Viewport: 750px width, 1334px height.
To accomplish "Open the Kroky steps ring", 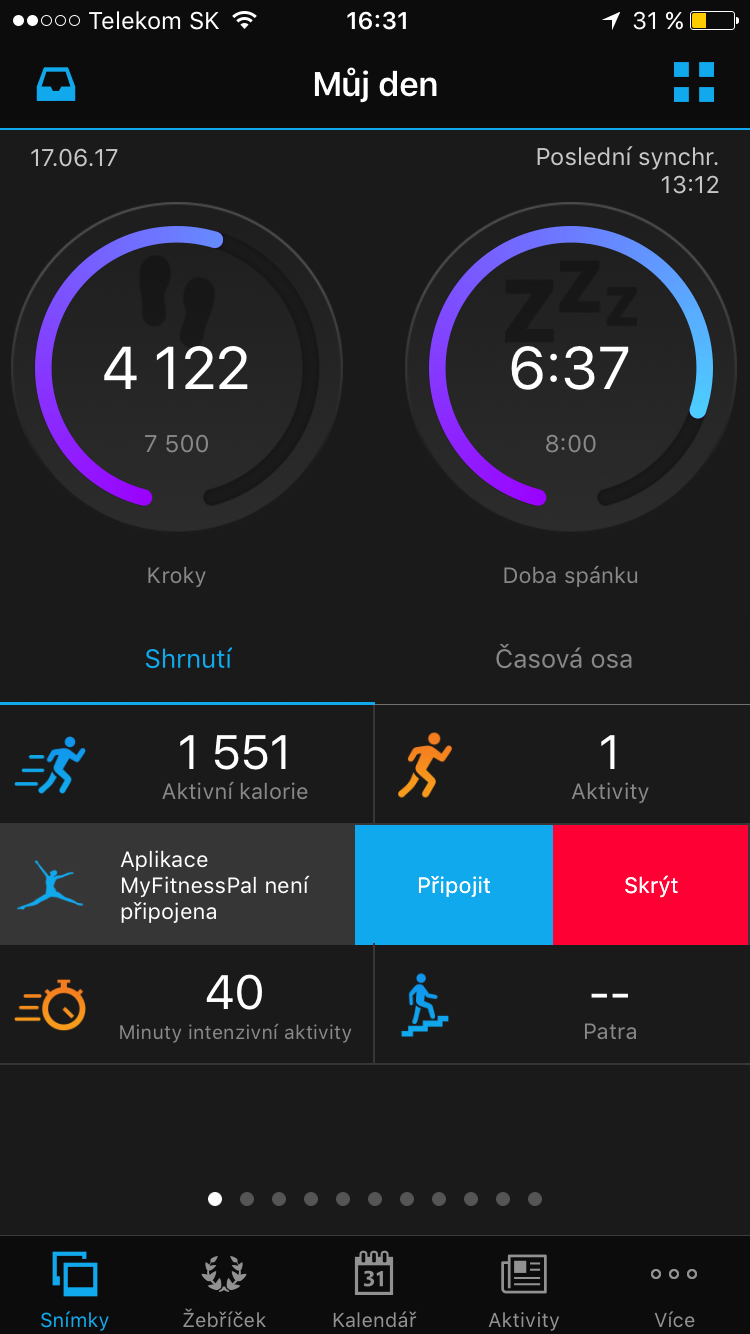I will [177, 368].
